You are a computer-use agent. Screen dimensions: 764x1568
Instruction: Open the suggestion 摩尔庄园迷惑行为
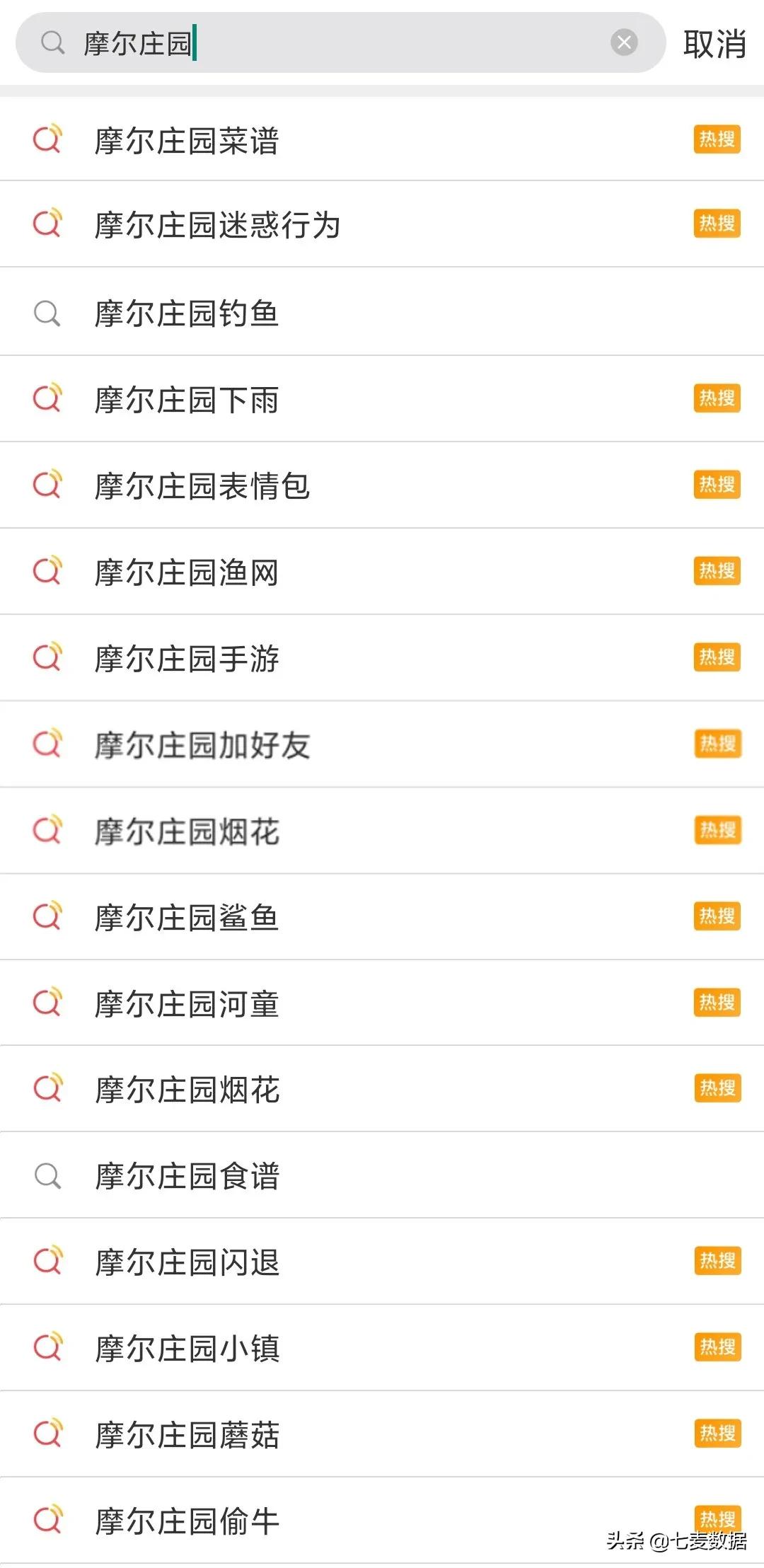click(218, 225)
